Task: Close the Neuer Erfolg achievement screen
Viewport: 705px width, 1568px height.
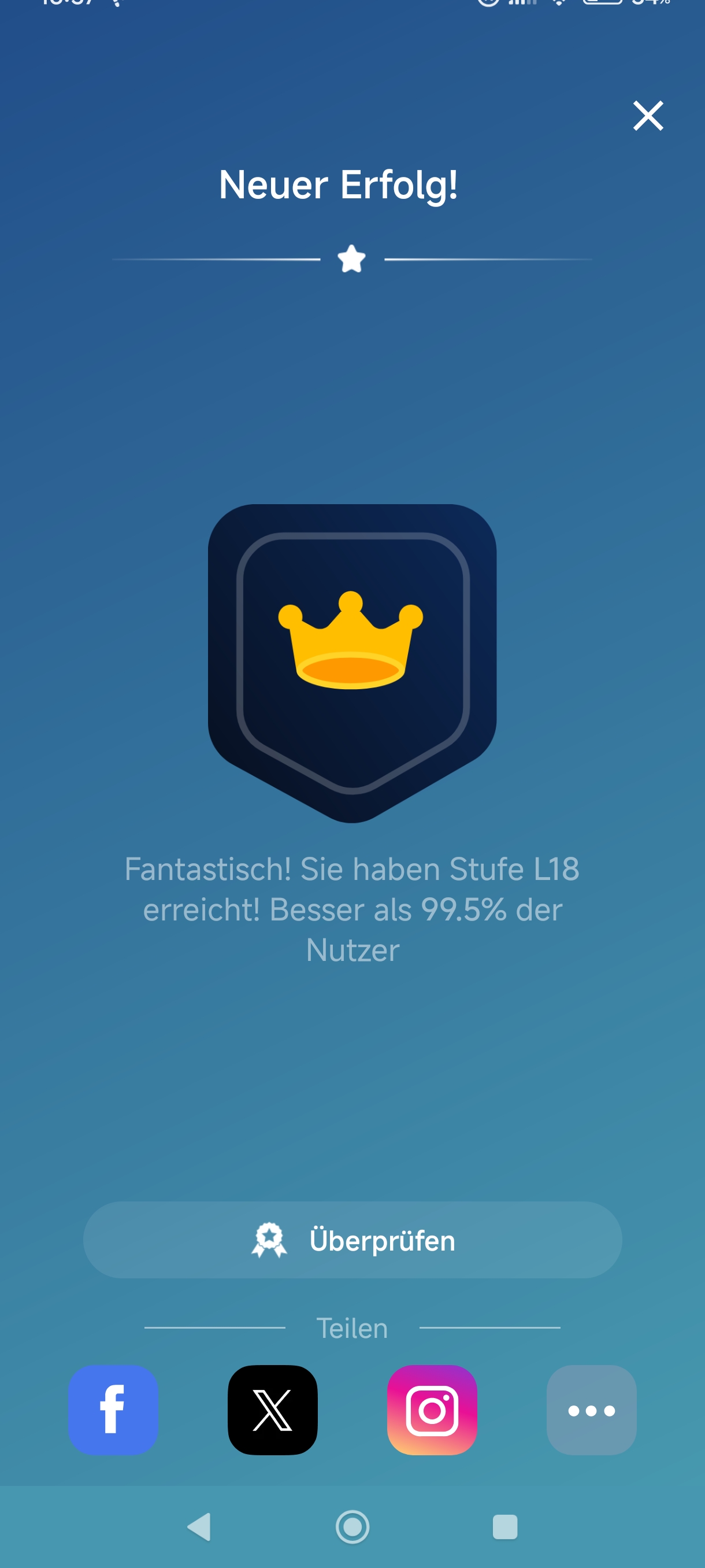Action: click(648, 116)
